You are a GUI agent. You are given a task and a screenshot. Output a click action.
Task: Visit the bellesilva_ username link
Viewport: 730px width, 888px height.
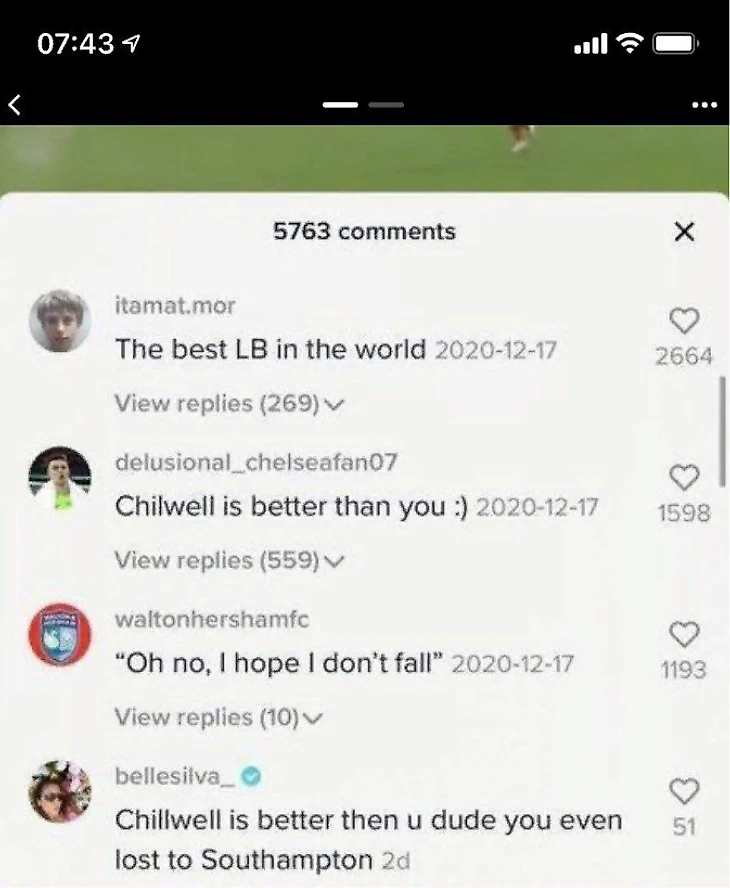coord(175,776)
